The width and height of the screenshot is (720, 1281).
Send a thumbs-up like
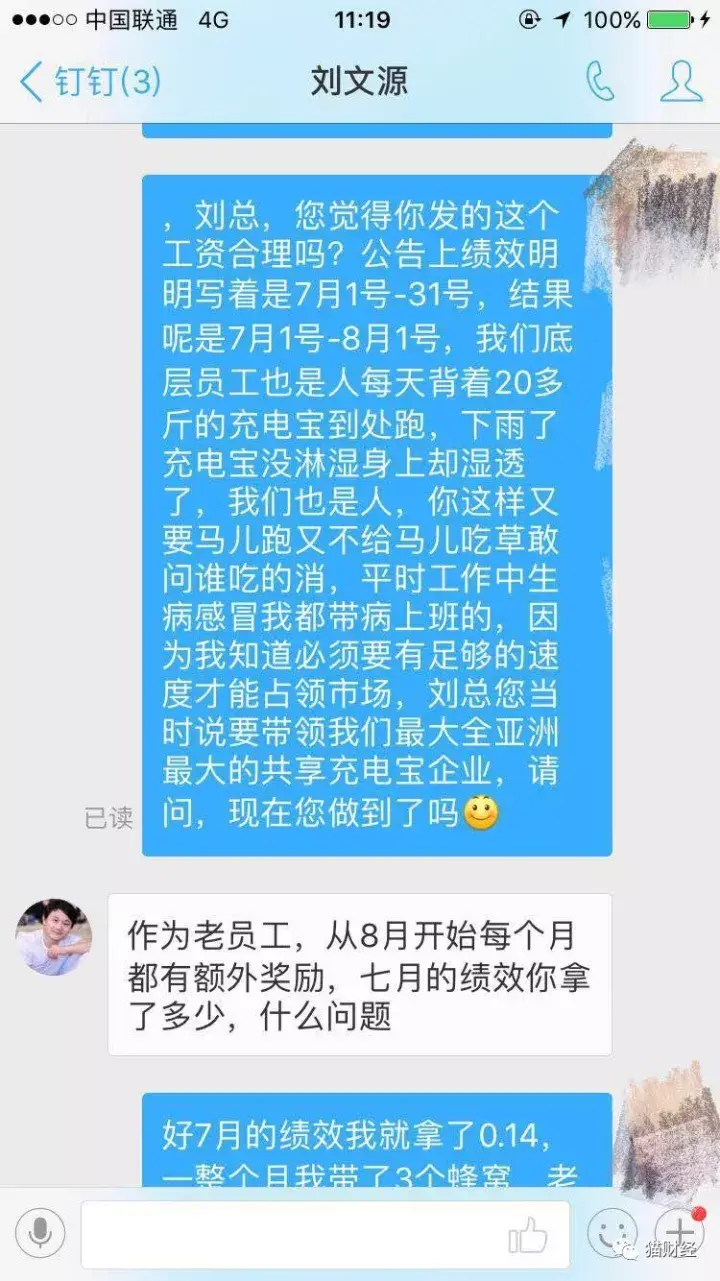click(528, 1236)
